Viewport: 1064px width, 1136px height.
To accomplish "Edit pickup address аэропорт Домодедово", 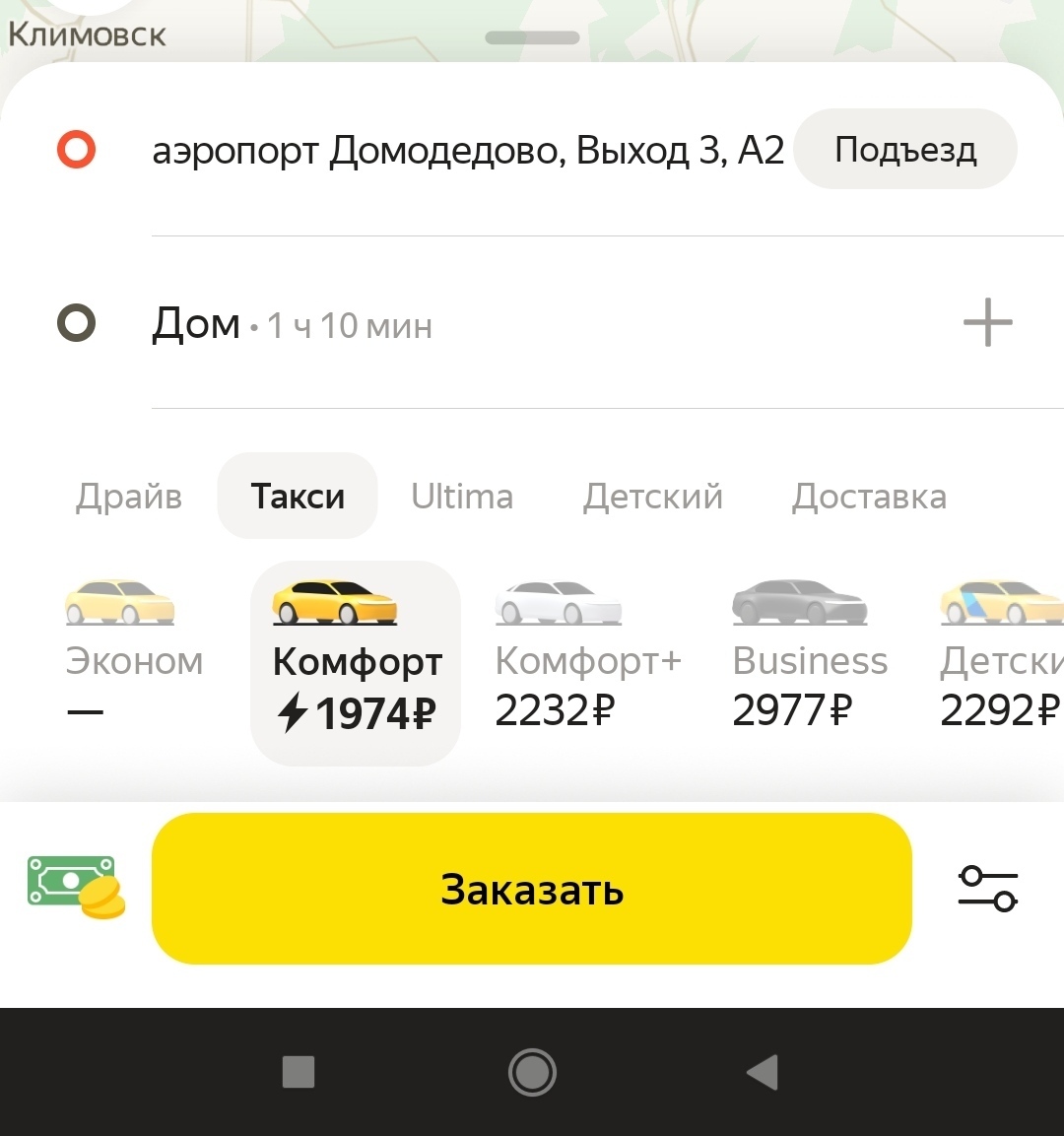I will (x=467, y=151).
